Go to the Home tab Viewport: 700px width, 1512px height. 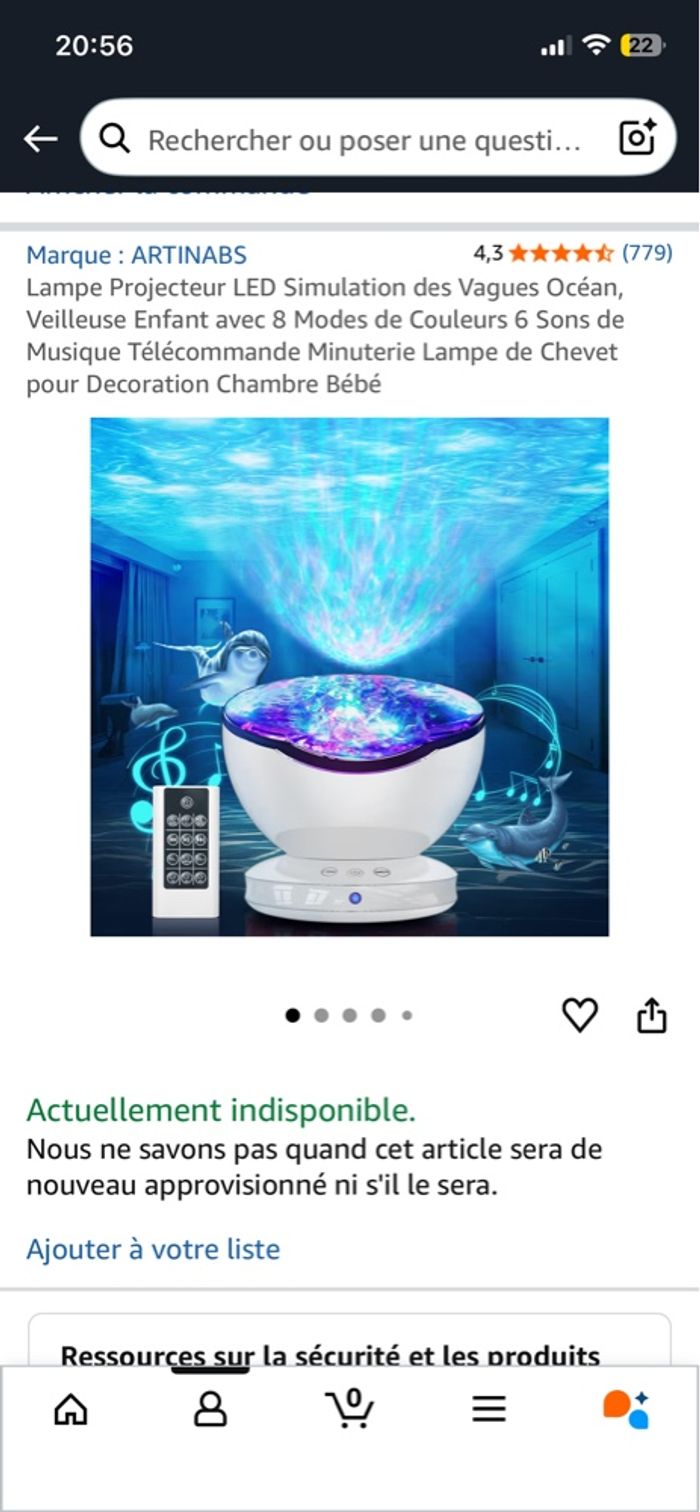[70, 1409]
